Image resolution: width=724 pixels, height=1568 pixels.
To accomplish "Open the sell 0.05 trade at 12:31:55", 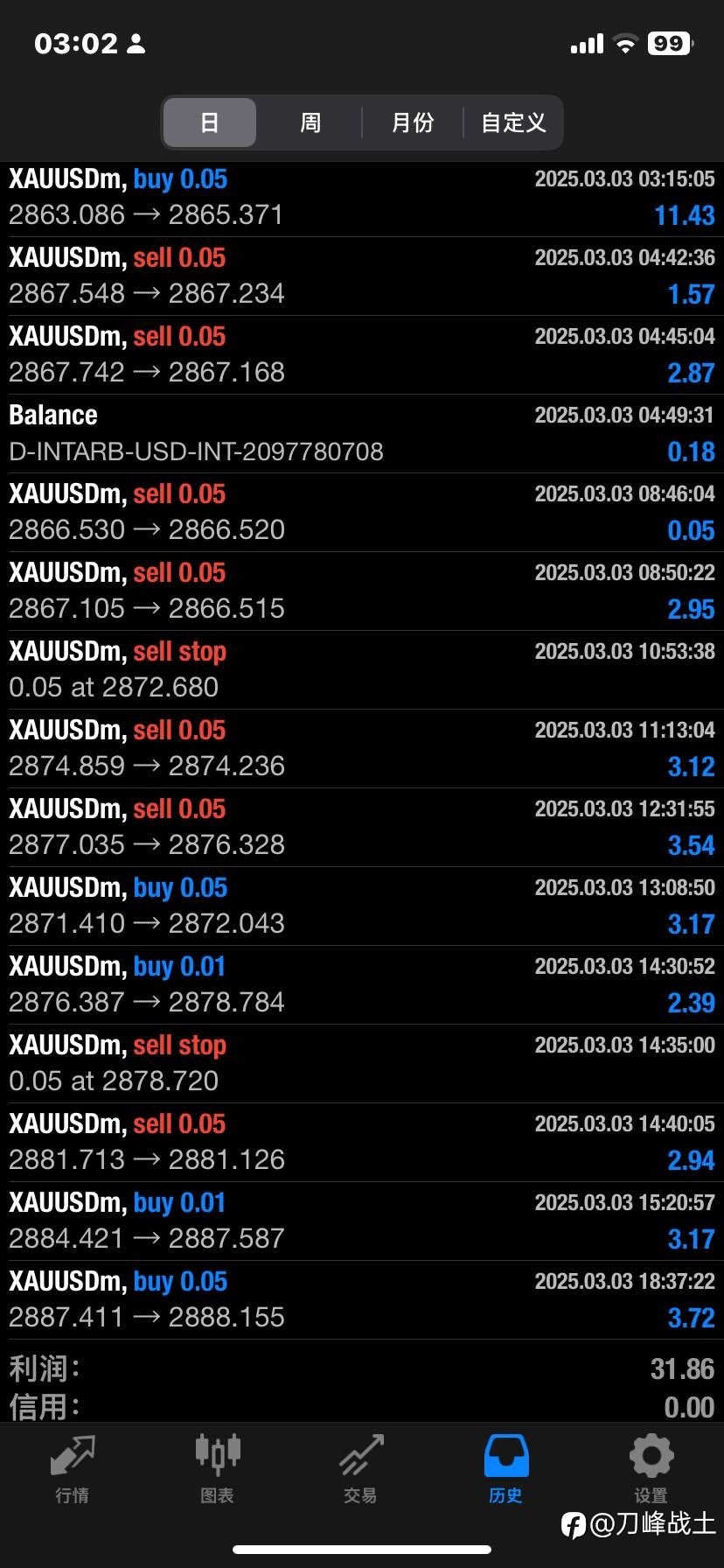I will tap(362, 828).
